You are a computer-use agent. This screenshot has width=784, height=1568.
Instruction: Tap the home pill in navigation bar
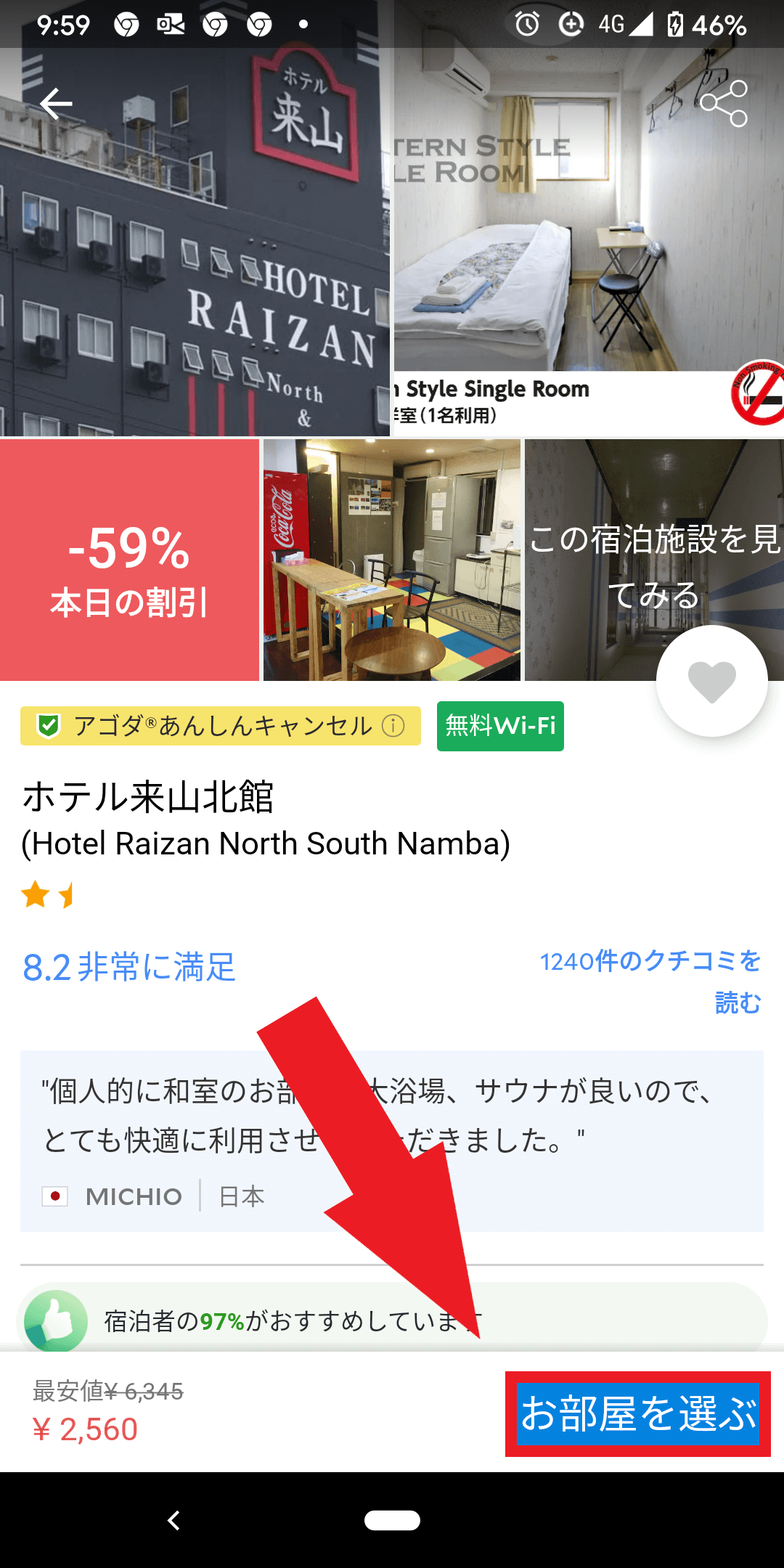click(392, 1520)
